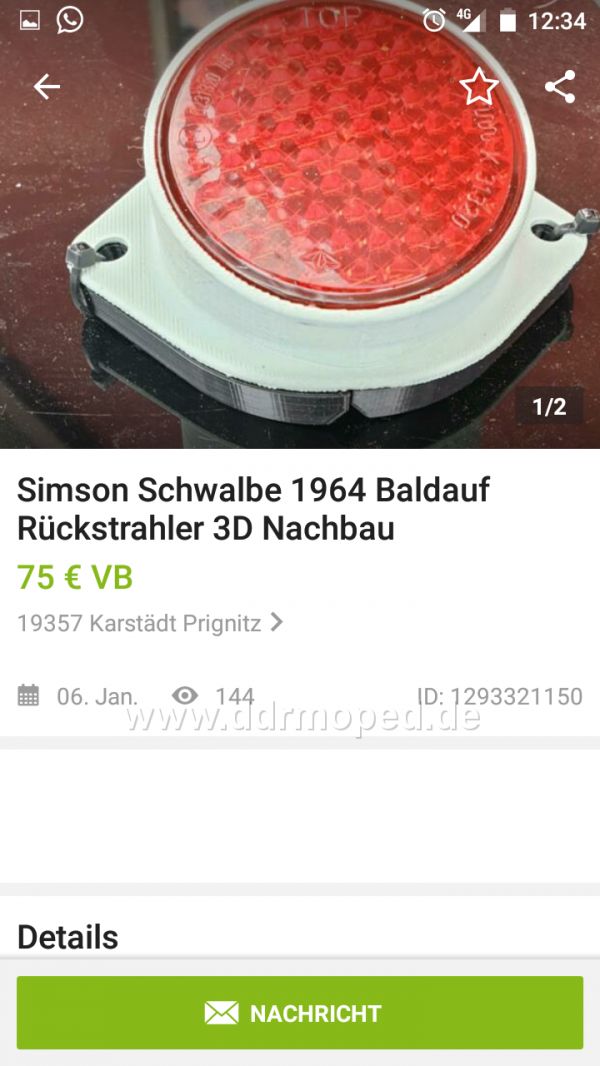Open location 19357 Karstädt Prignitz

150,623
